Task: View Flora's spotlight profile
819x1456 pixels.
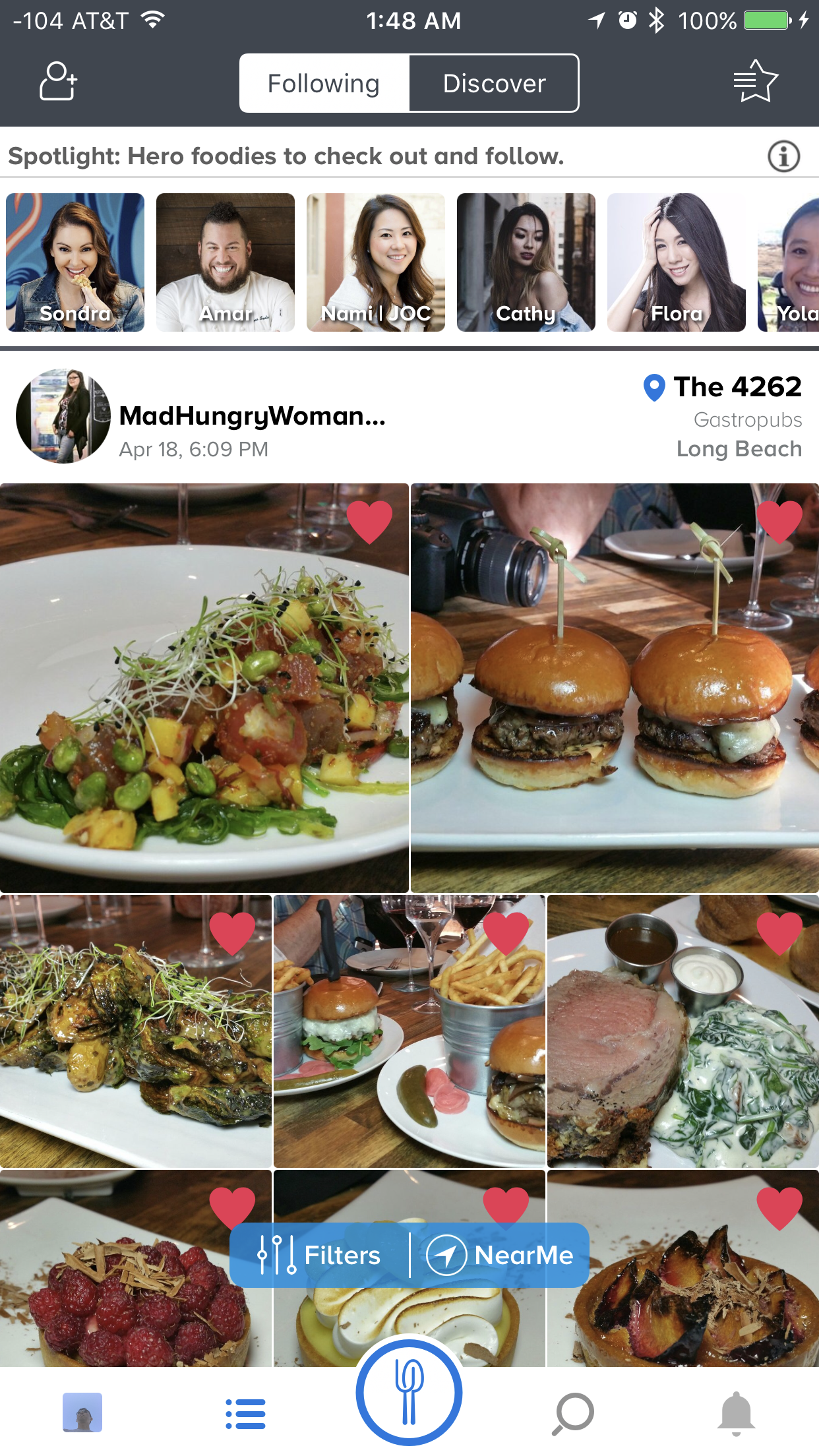Action: 677,262
